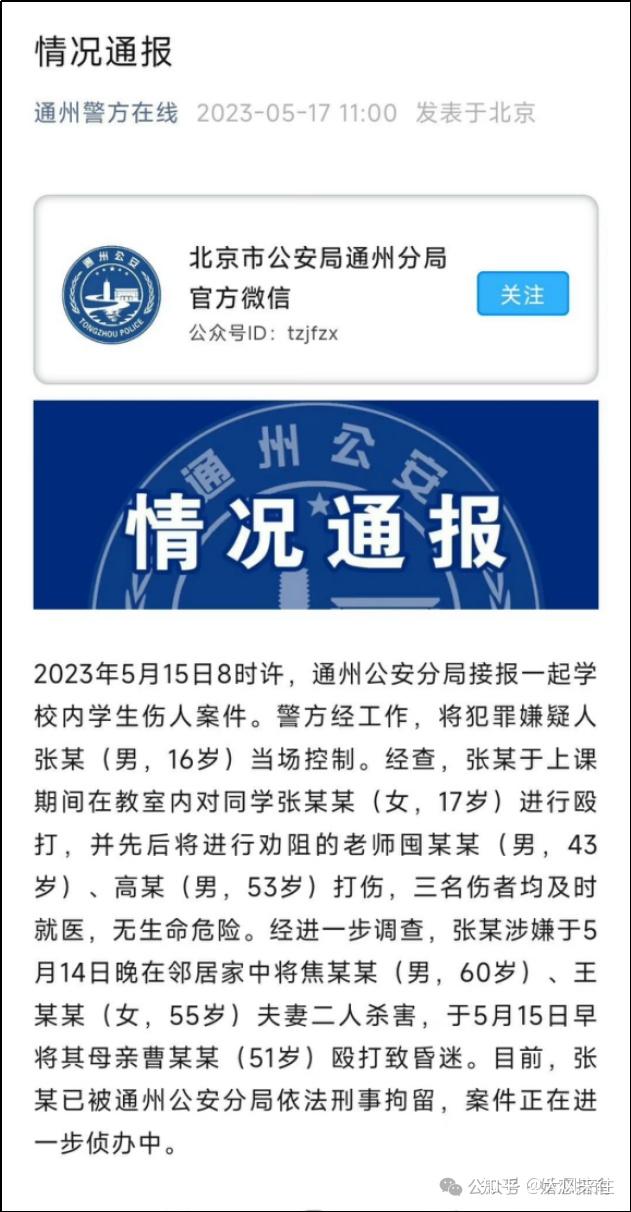Open the 通州警方在线 account link
This screenshot has width=631, height=1212.
click(x=106, y=113)
